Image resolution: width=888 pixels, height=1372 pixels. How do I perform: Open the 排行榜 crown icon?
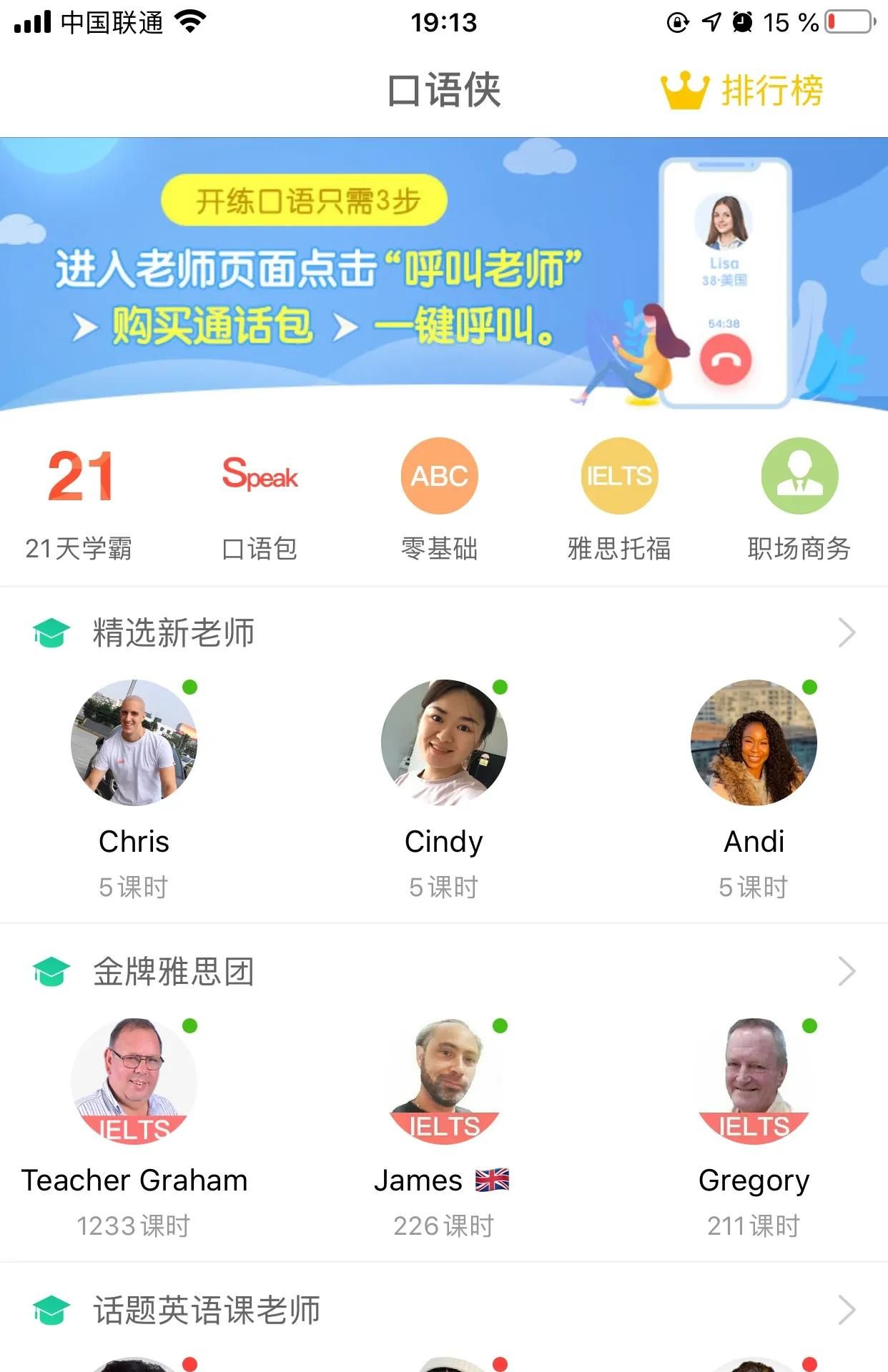(682, 91)
